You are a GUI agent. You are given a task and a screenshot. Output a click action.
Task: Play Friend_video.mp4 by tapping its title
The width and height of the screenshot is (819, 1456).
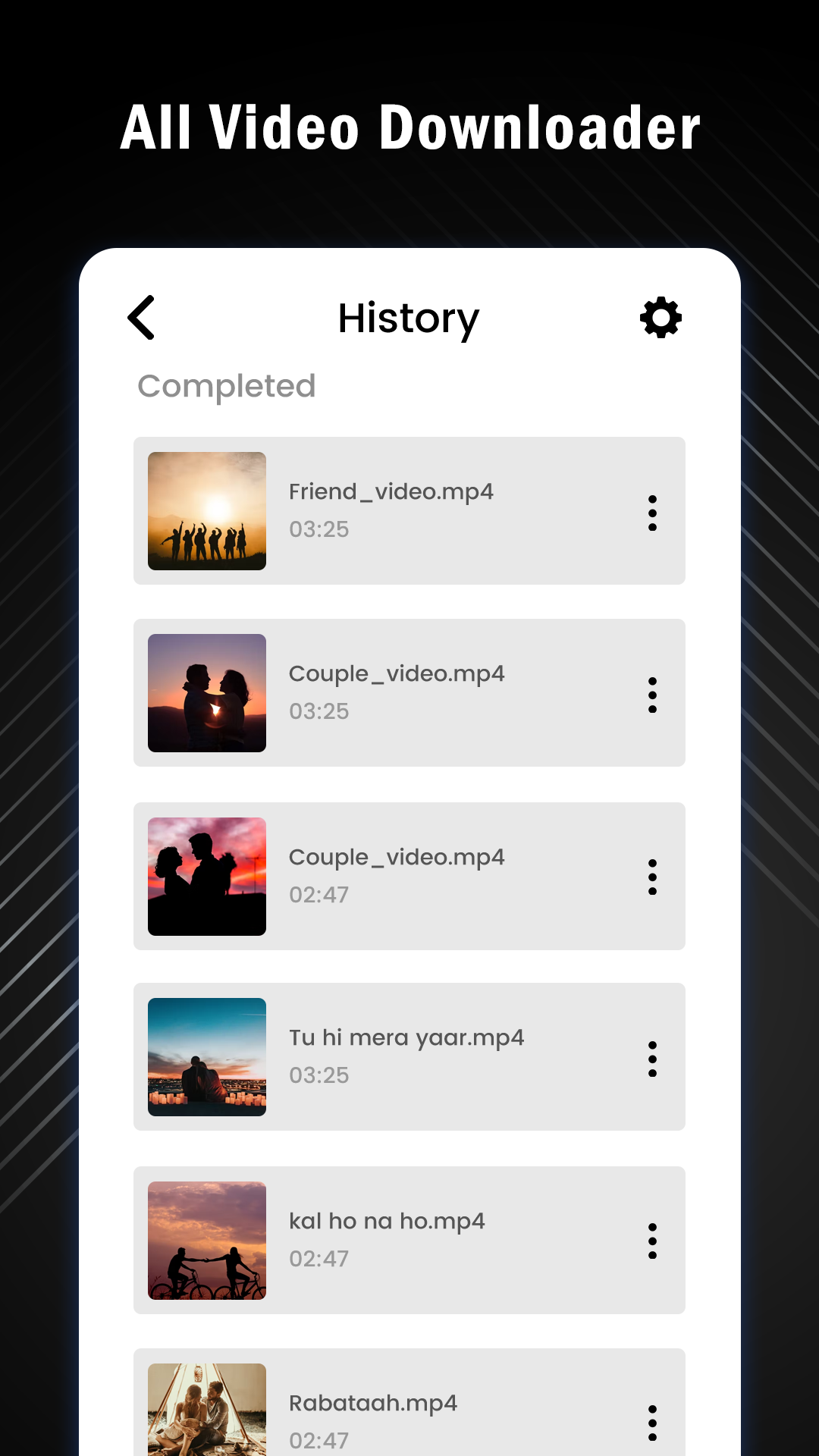pyautogui.click(x=391, y=491)
